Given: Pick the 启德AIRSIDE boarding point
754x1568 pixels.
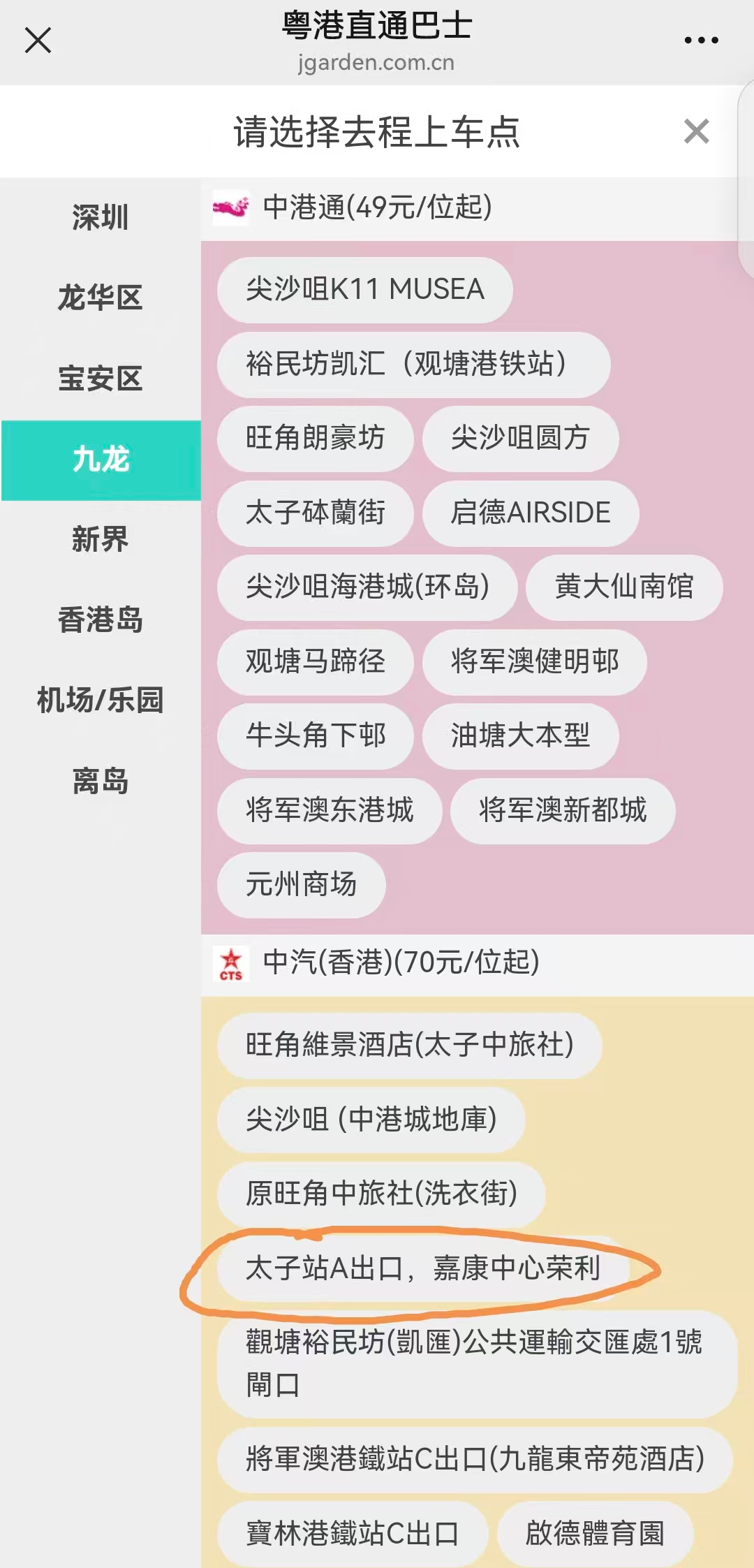Looking at the screenshot, I should (530, 513).
